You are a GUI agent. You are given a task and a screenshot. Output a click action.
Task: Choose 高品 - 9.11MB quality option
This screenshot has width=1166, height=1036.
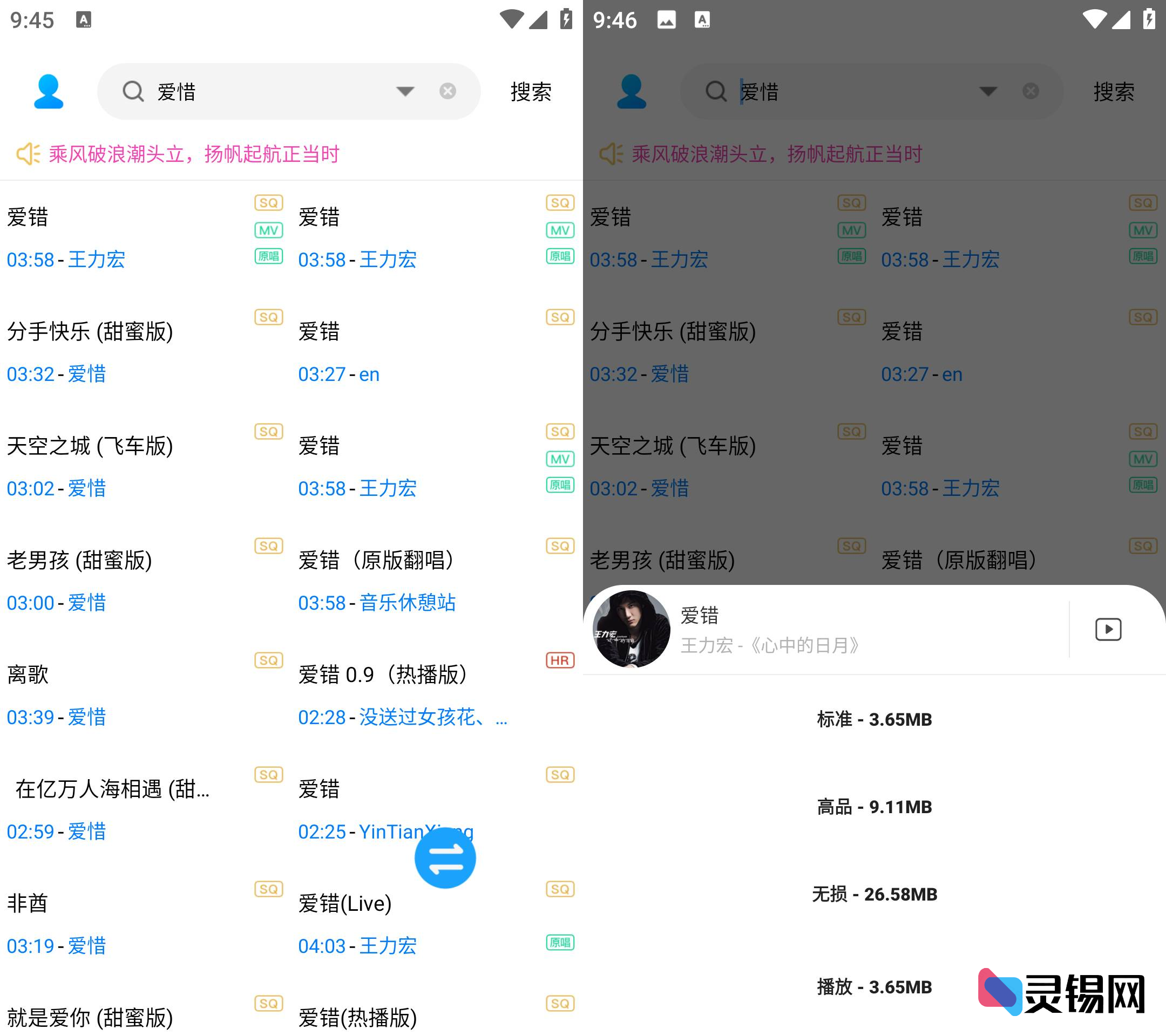(x=874, y=807)
